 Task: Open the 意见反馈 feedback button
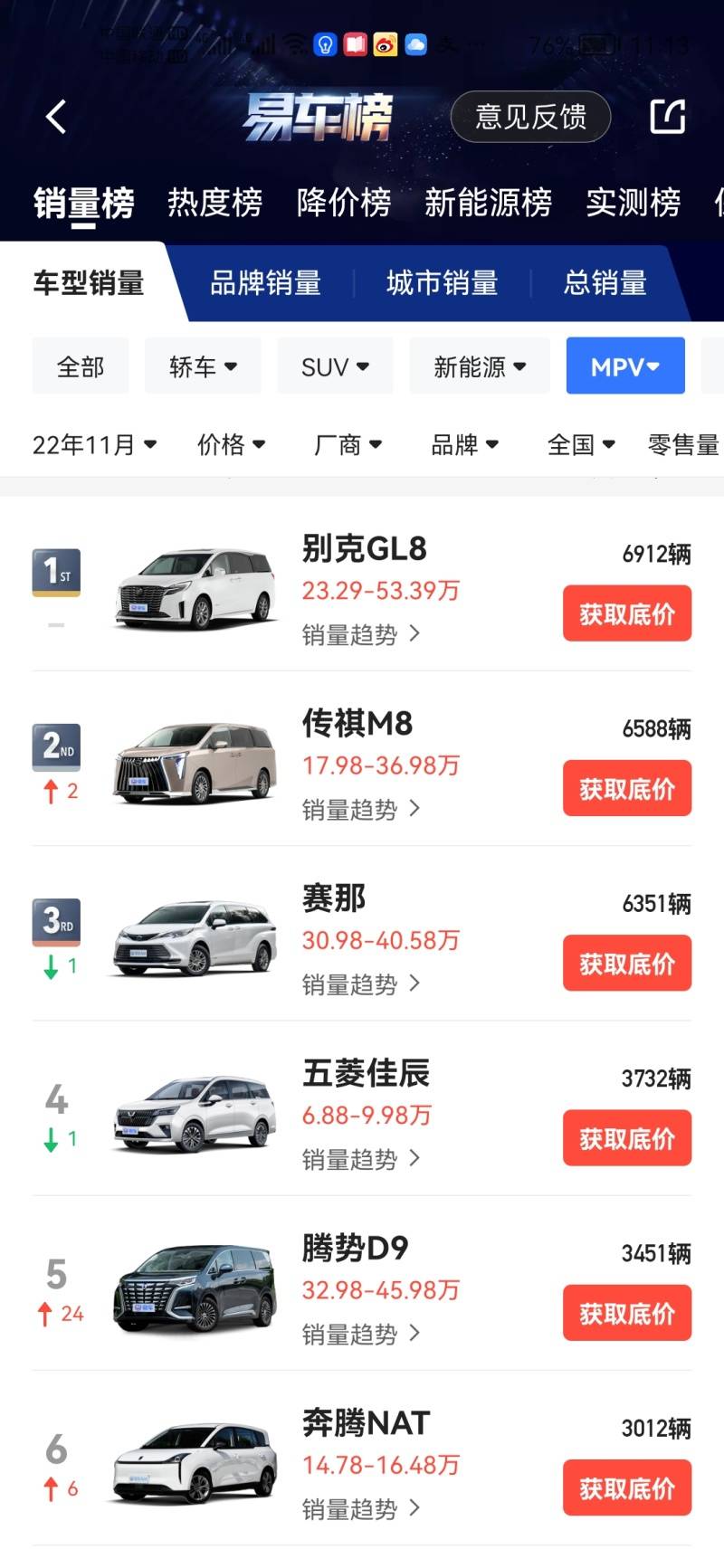coord(530,117)
